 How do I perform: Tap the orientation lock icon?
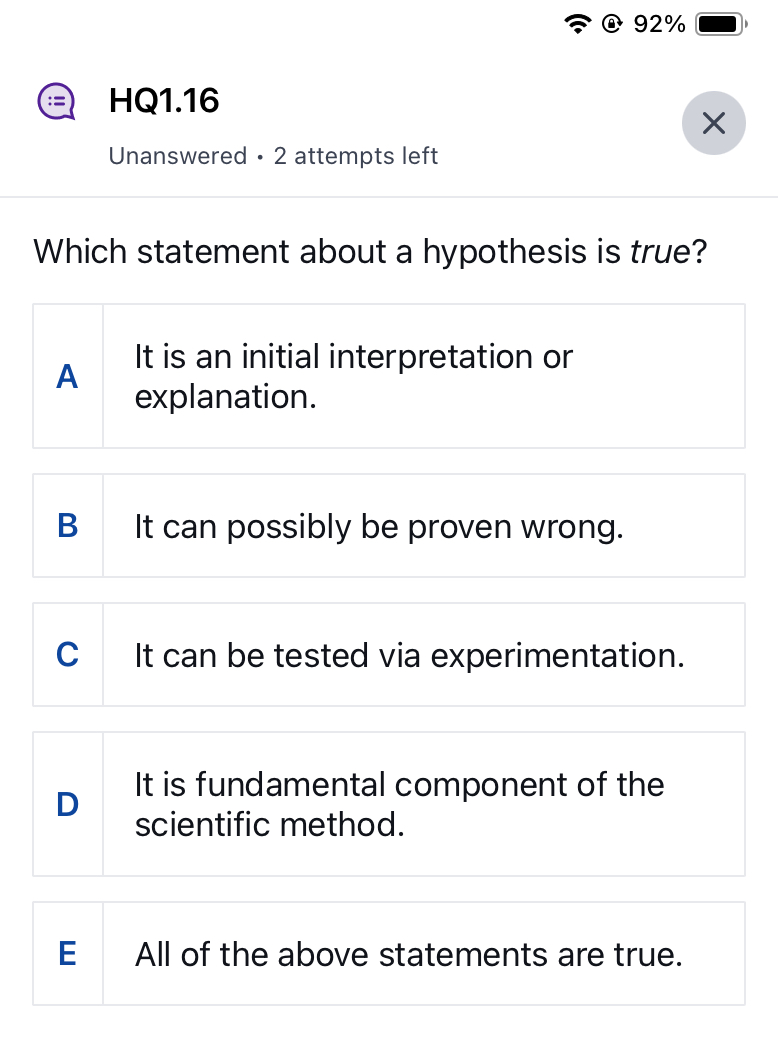tap(612, 23)
